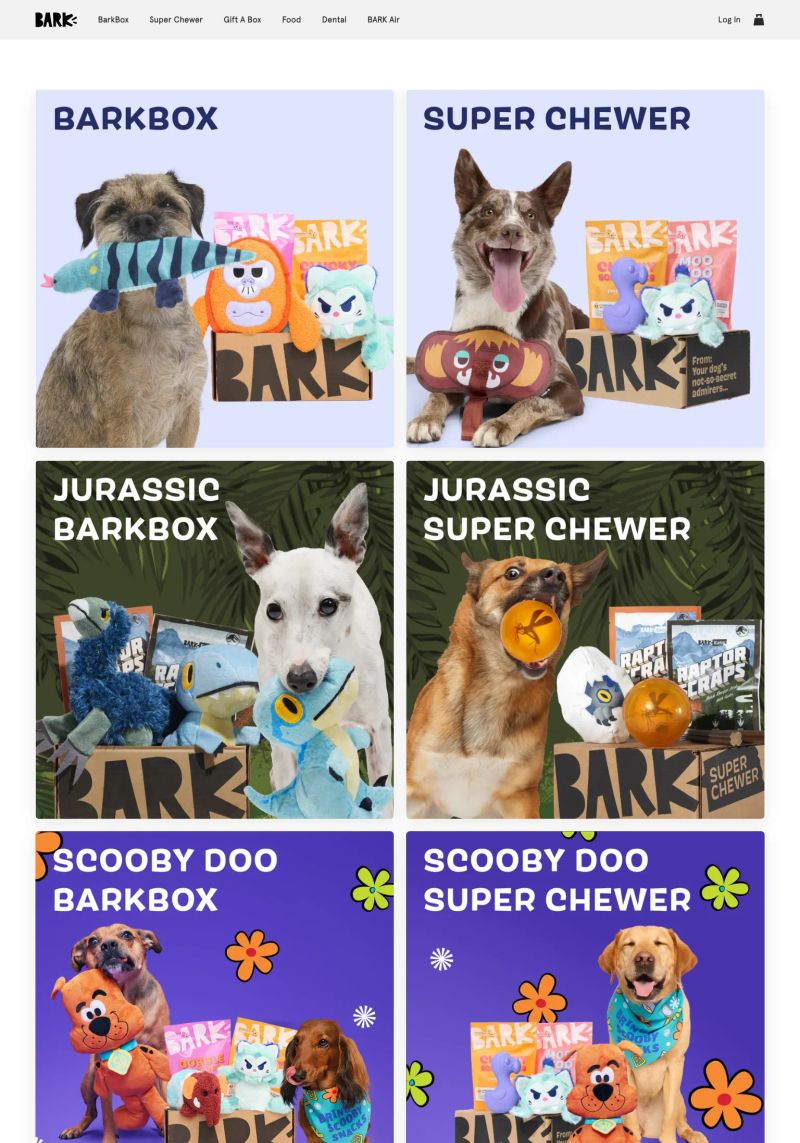
Task: Open the Super Chewer nav link
Action: (176, 20)
